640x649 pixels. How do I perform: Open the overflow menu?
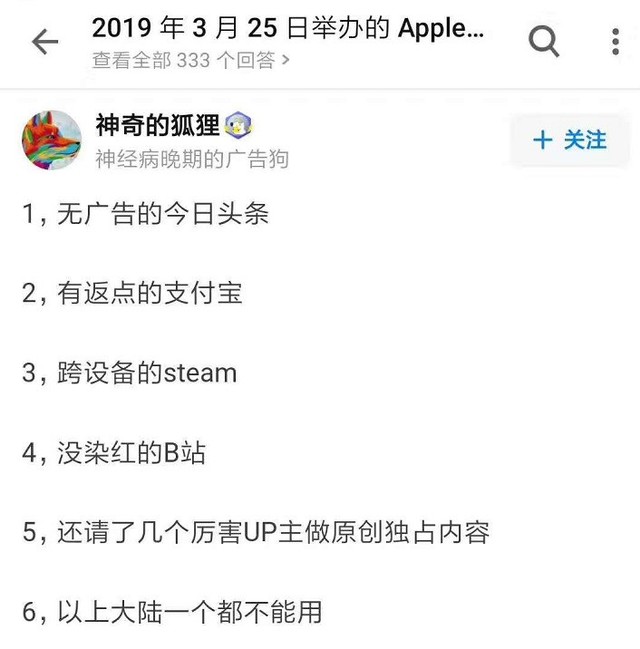615,42
